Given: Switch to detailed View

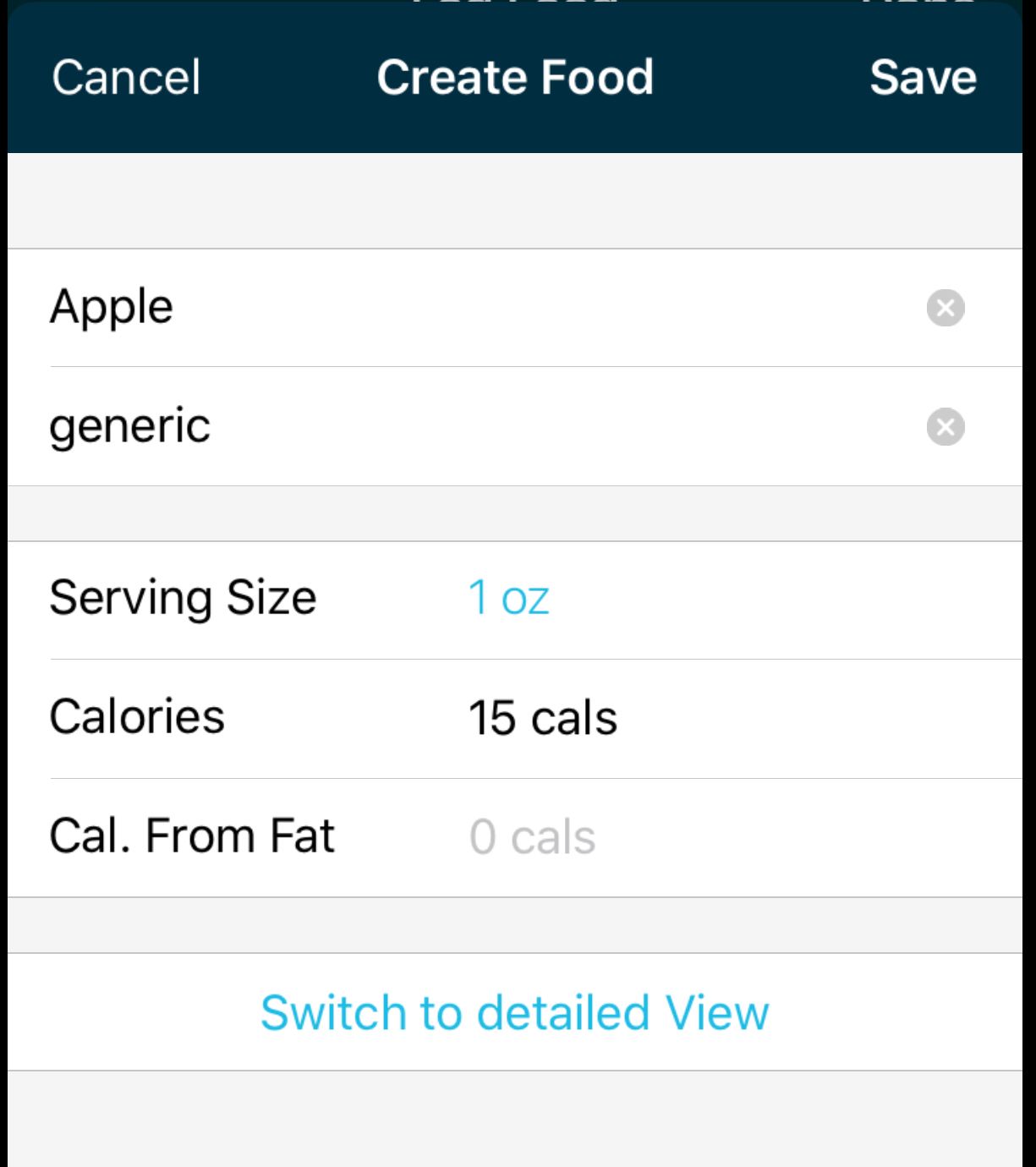Looking at the screenshot, I should pyautogui.click(x=516, y=1011).
